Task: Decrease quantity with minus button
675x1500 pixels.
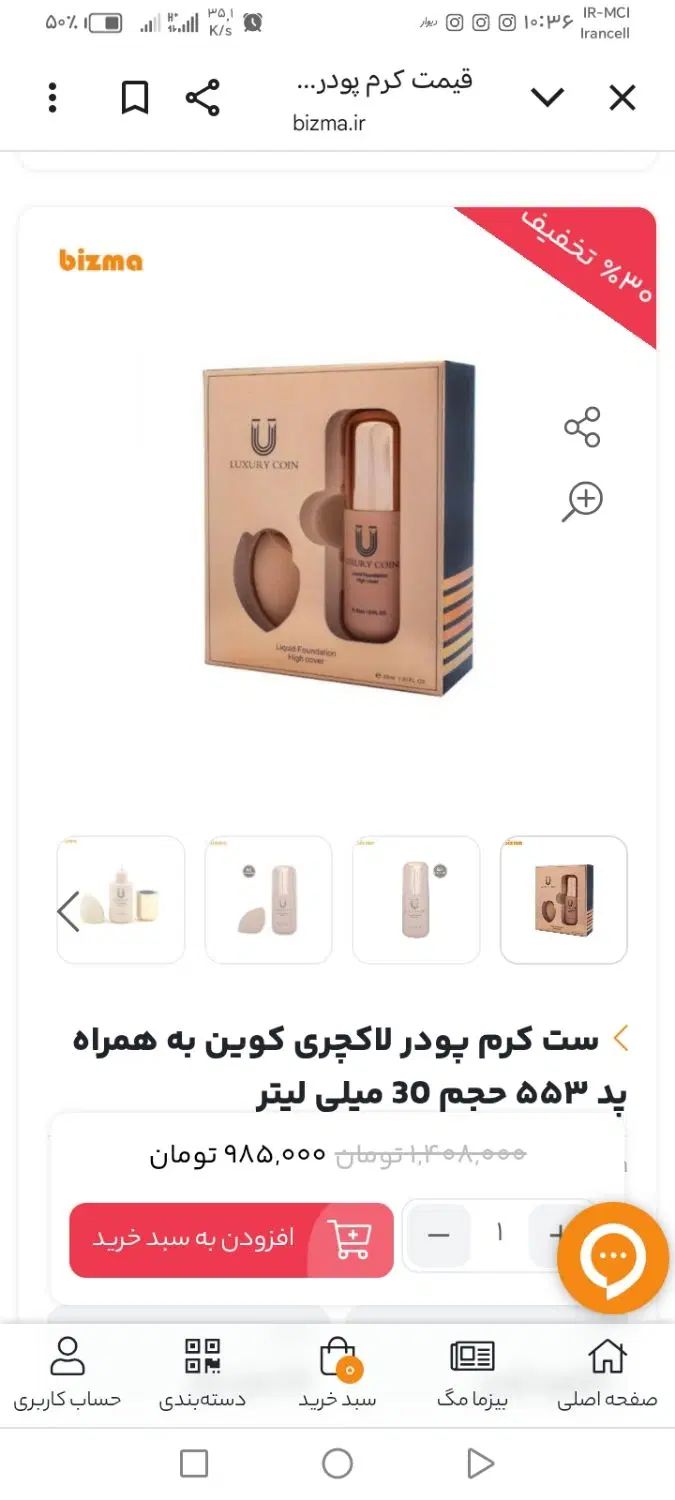Action: (x=439, y=1236)
